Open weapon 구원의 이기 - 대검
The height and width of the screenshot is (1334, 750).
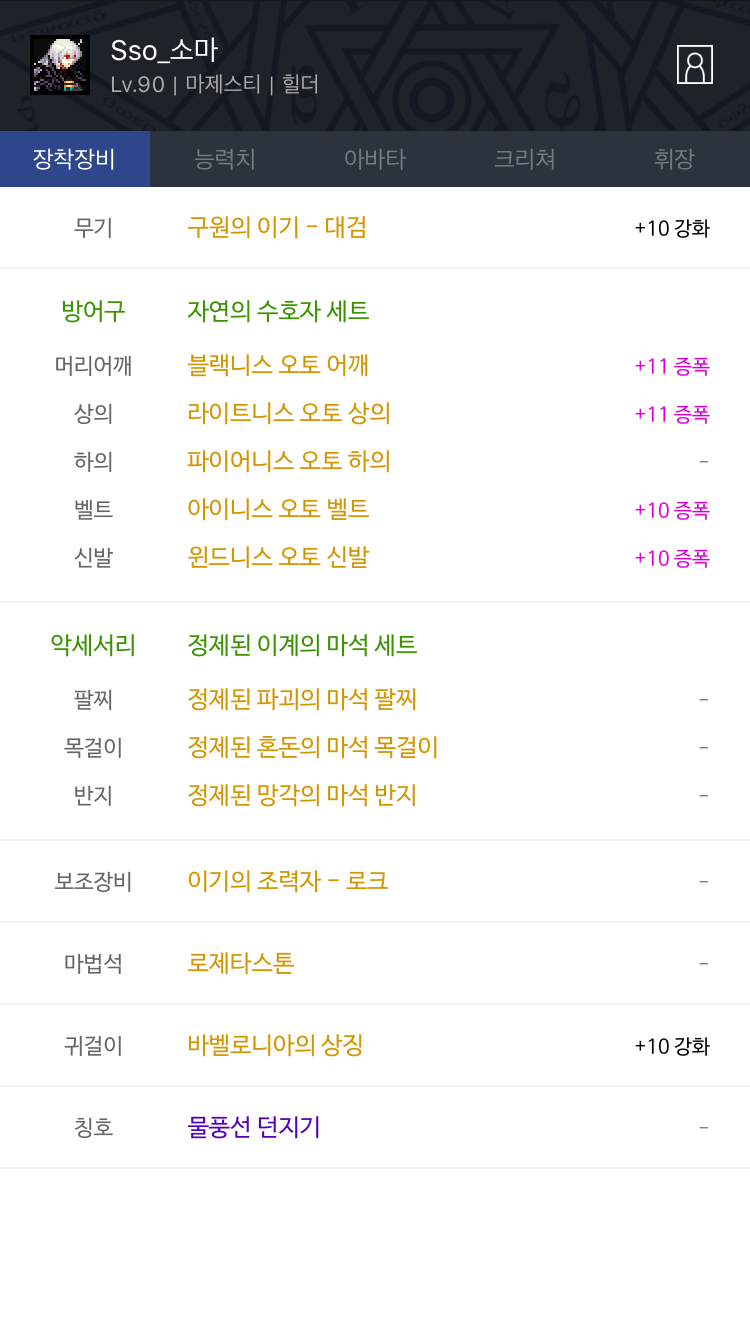pos(277,227)
